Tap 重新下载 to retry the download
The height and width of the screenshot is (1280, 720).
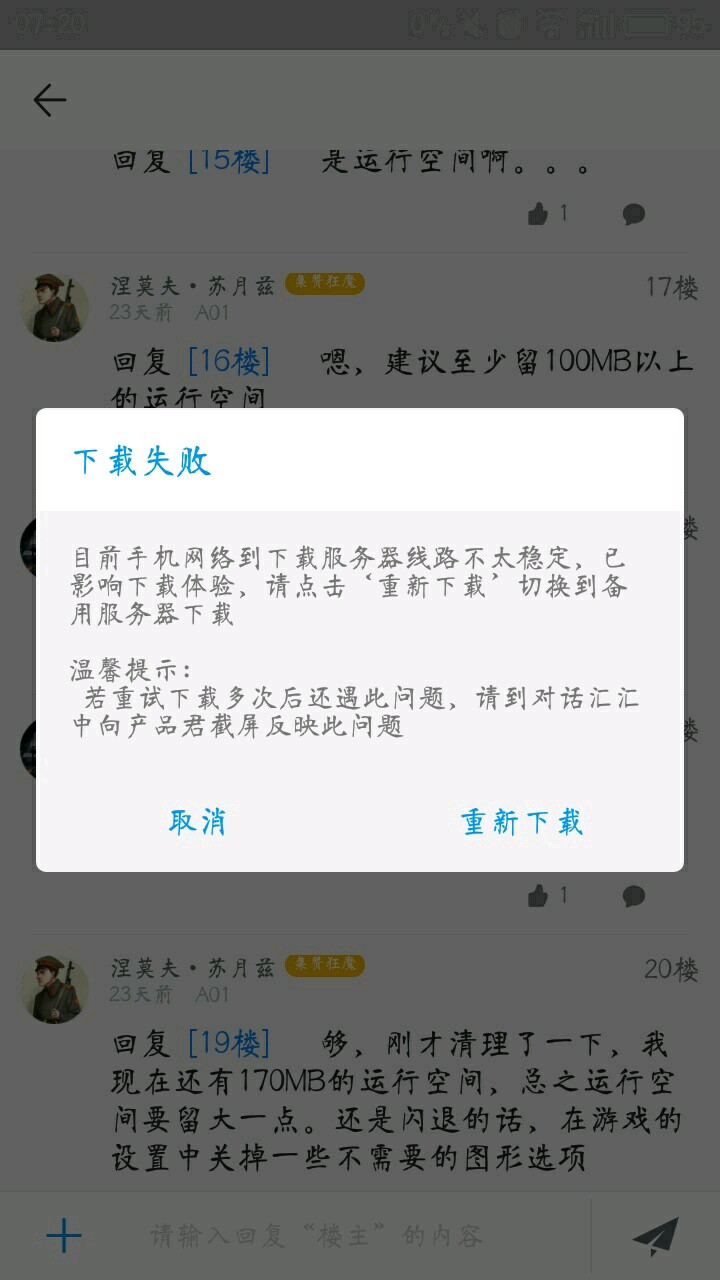point(522,822)
